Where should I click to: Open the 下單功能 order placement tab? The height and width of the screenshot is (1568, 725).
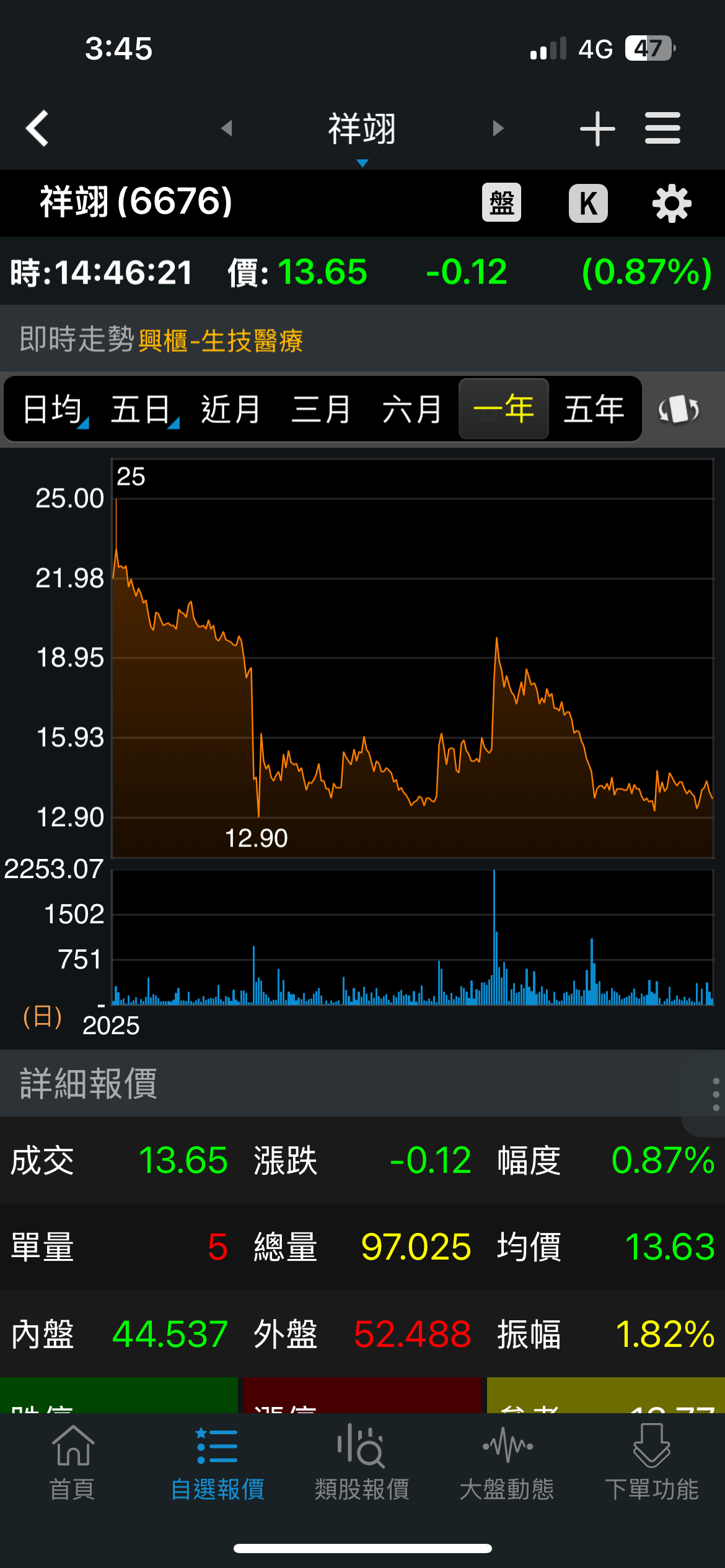pos(651,1461)
